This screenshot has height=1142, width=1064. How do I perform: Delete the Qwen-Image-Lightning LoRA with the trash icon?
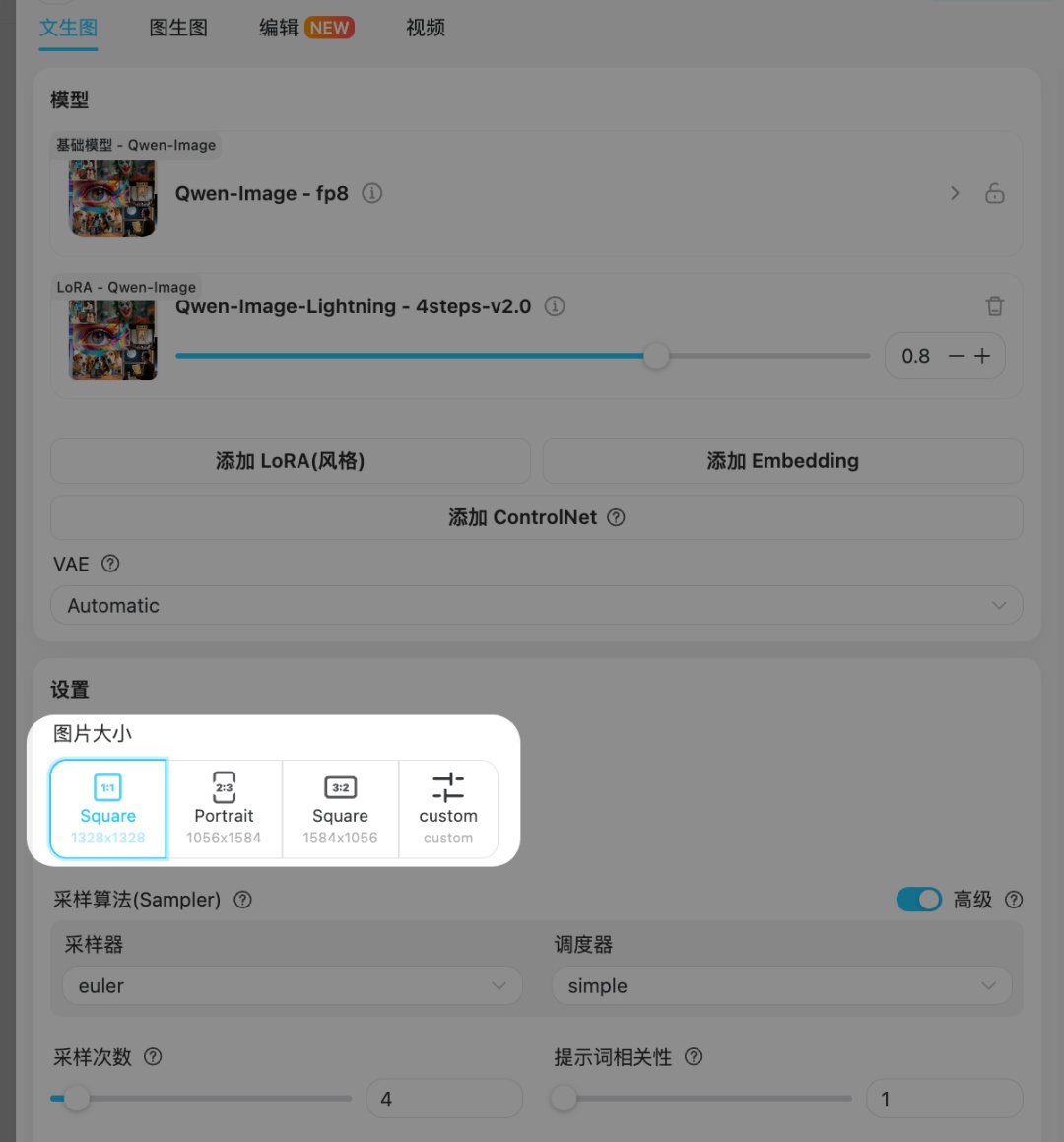click(x=995, y=306)
